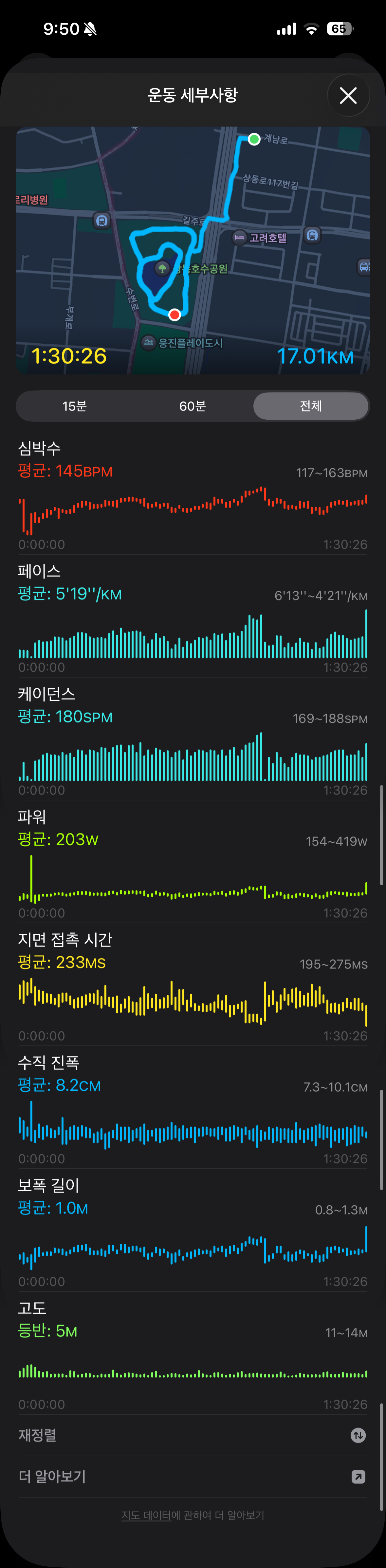The width and height of the screenshot is (386, 1568).
Task: Switch to the 60분 segment
Action: (193, 406)
